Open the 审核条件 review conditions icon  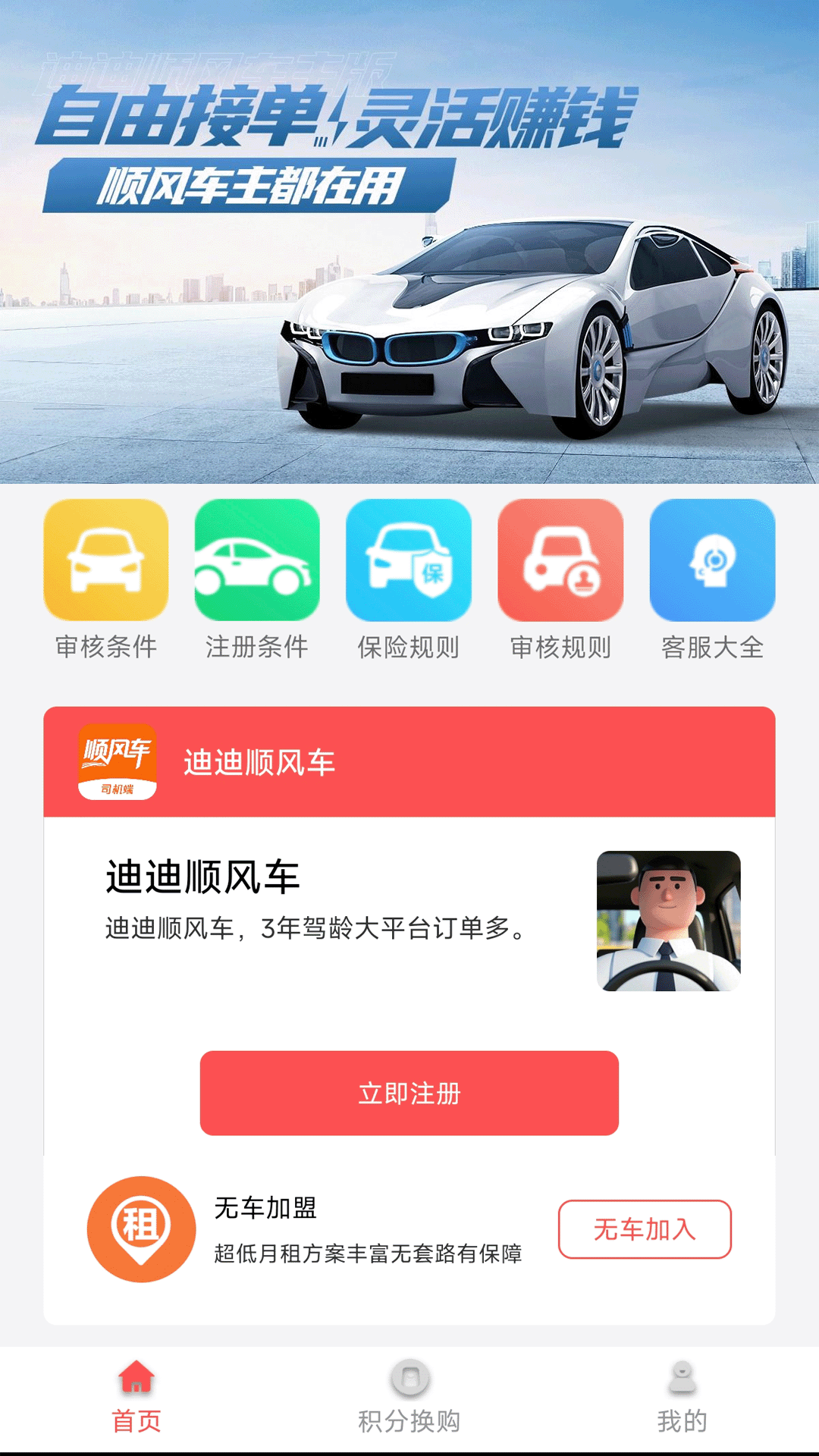coord(104,561)
